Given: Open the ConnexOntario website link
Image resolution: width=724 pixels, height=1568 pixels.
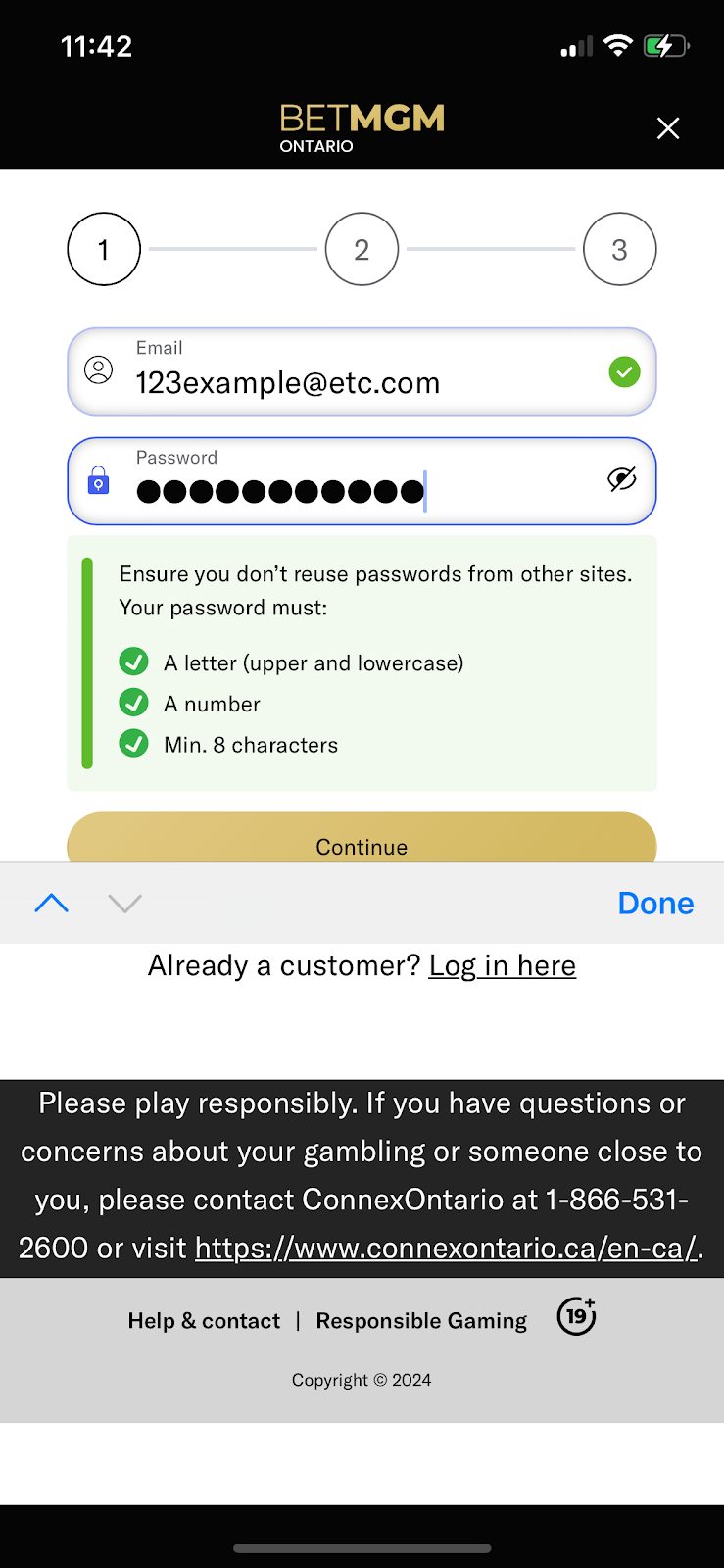Looking at the screenshot, I should tap(447, 1248).
